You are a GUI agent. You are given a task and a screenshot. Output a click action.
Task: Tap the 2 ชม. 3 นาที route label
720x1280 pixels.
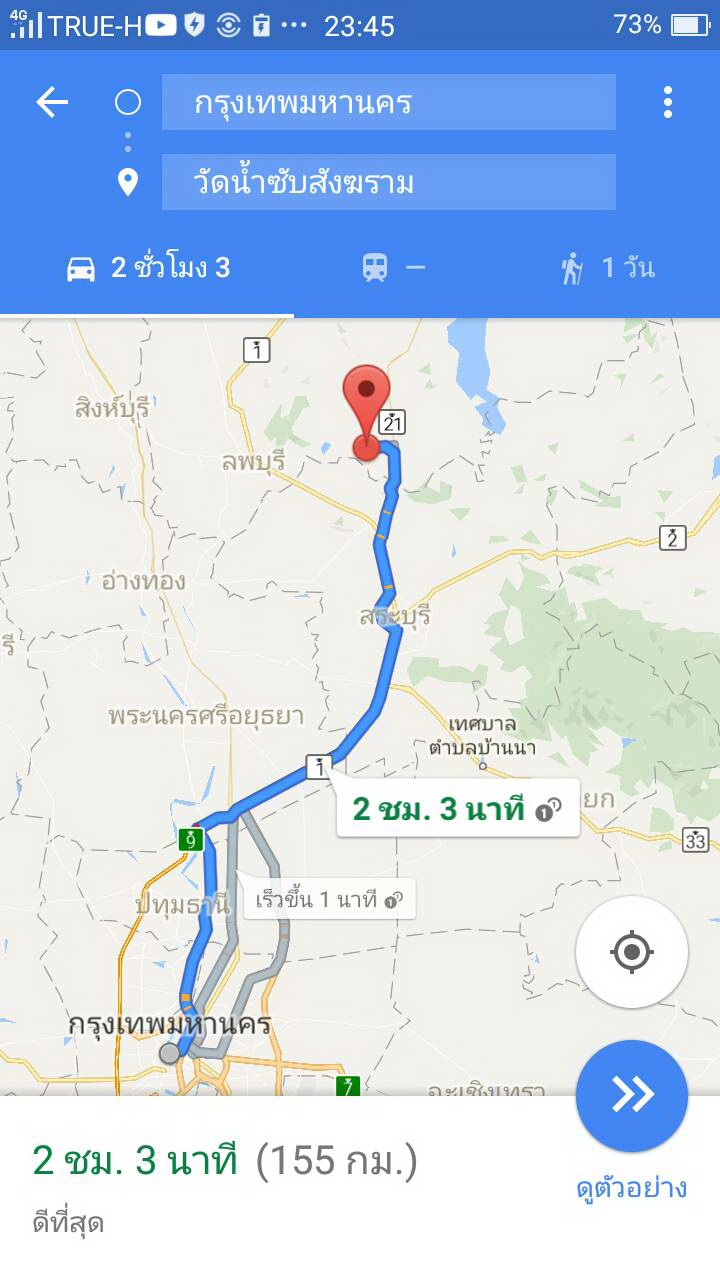click(455, 809)
